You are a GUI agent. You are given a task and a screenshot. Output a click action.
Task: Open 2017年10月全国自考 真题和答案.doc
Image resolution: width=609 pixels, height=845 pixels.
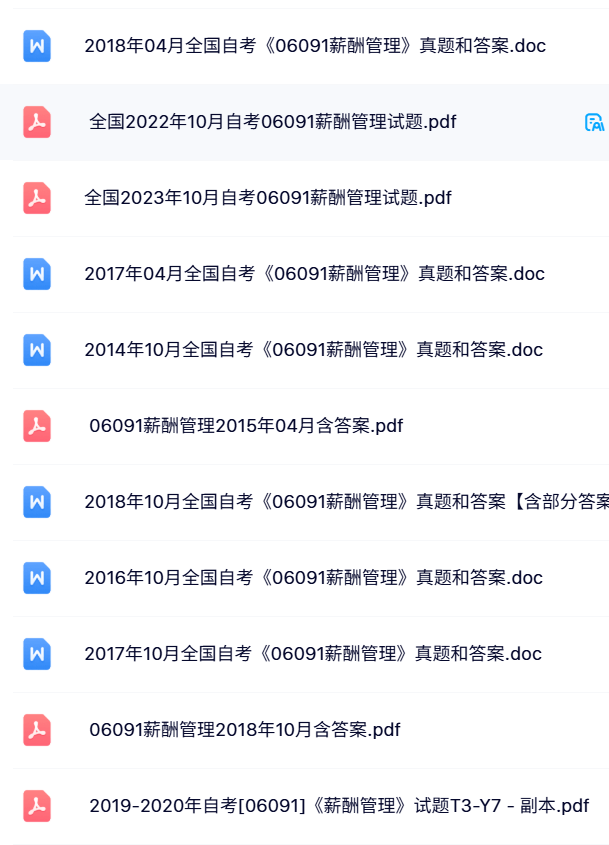coord(313,654)
